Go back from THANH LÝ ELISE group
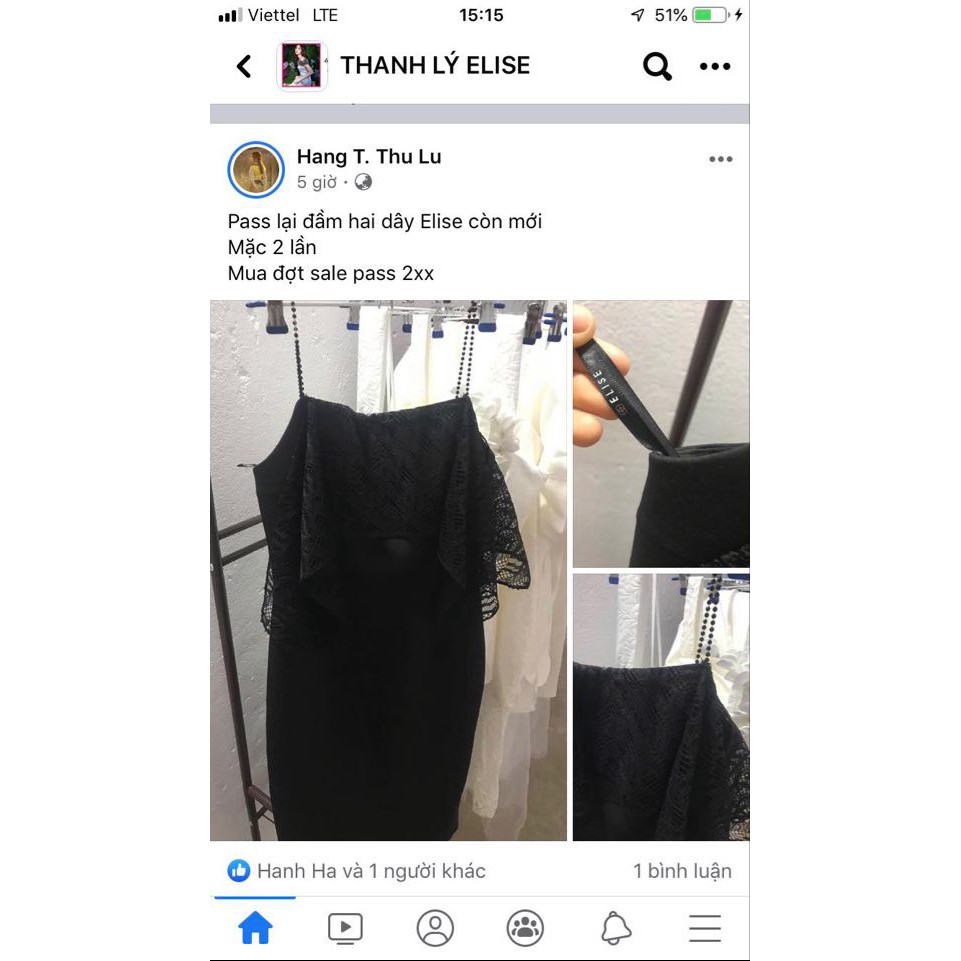The image size is (961, 961). pos(244,67)
